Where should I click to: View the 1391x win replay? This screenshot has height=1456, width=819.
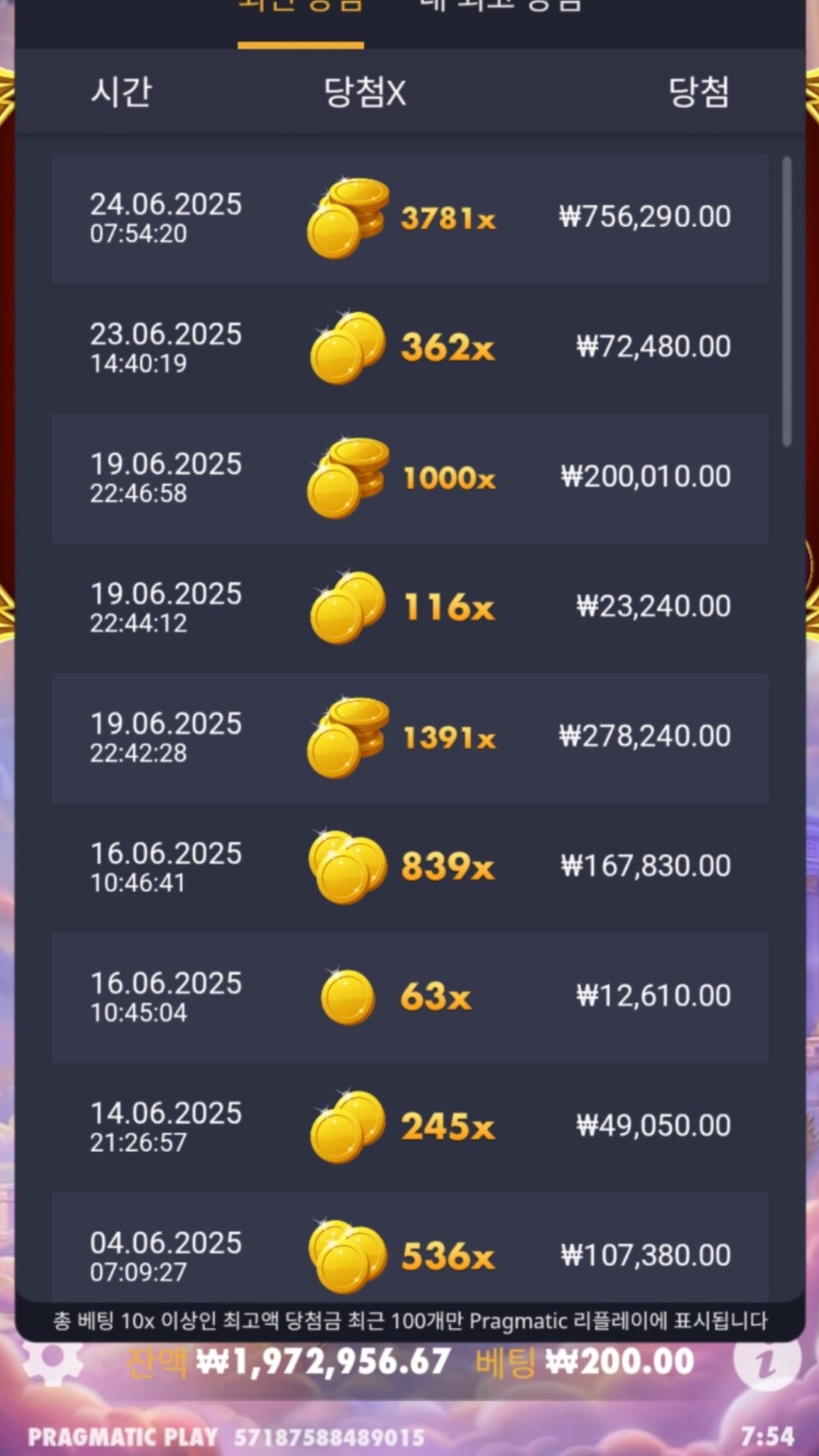point(409,737)
